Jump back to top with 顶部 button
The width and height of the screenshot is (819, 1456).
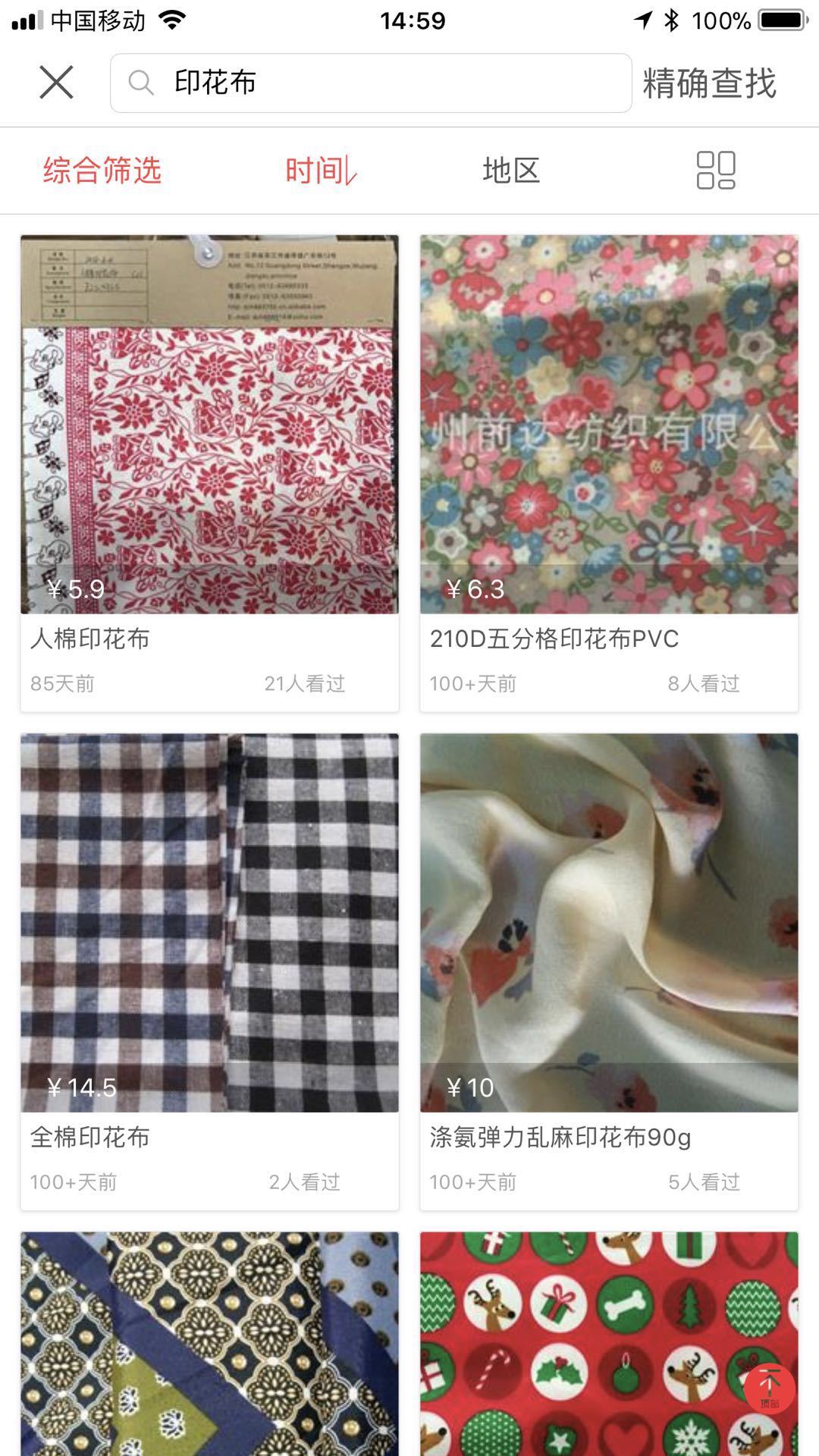coord(769,1389)
